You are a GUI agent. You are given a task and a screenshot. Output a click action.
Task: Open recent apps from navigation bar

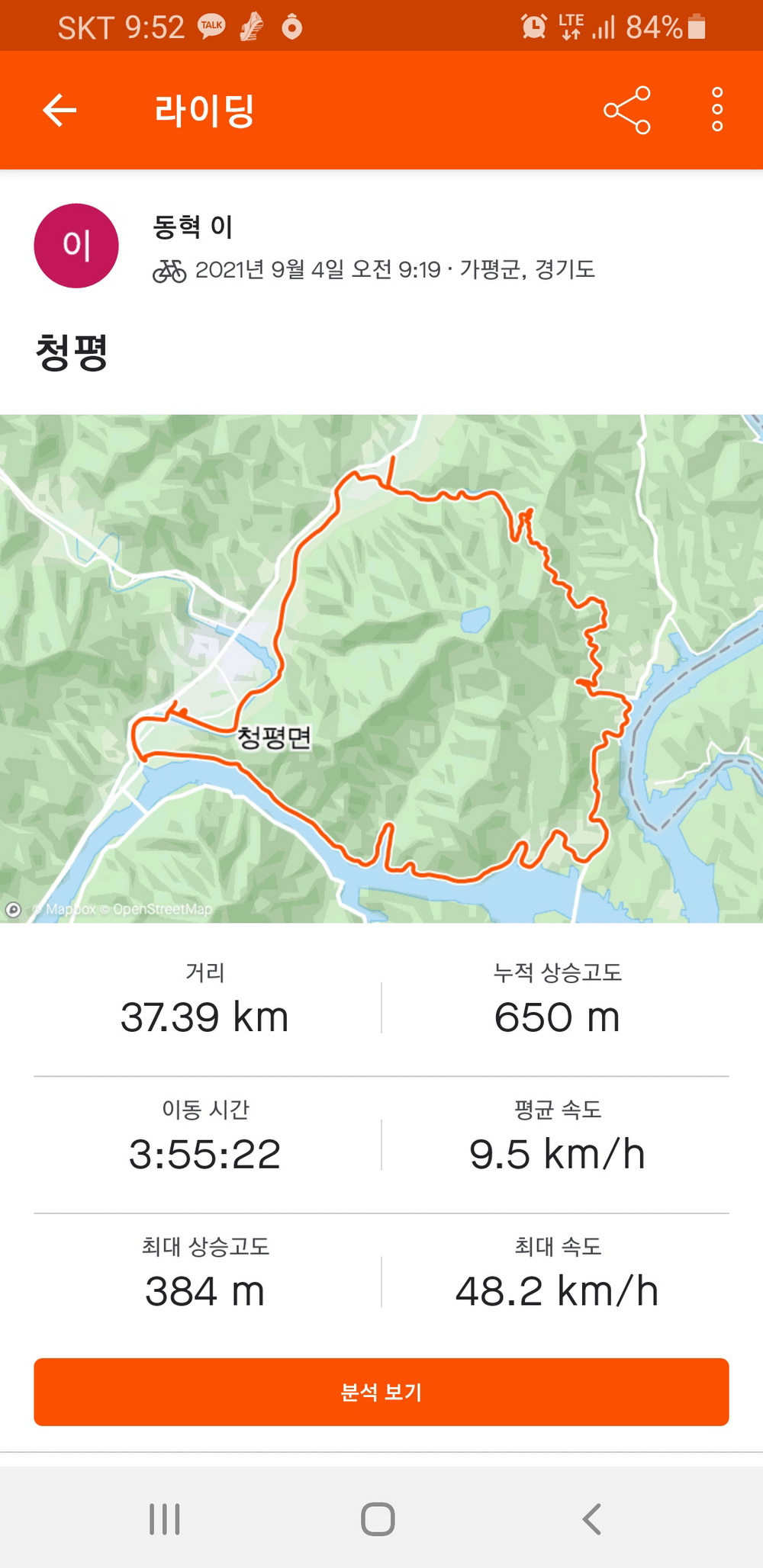[x=165, y=1518]
